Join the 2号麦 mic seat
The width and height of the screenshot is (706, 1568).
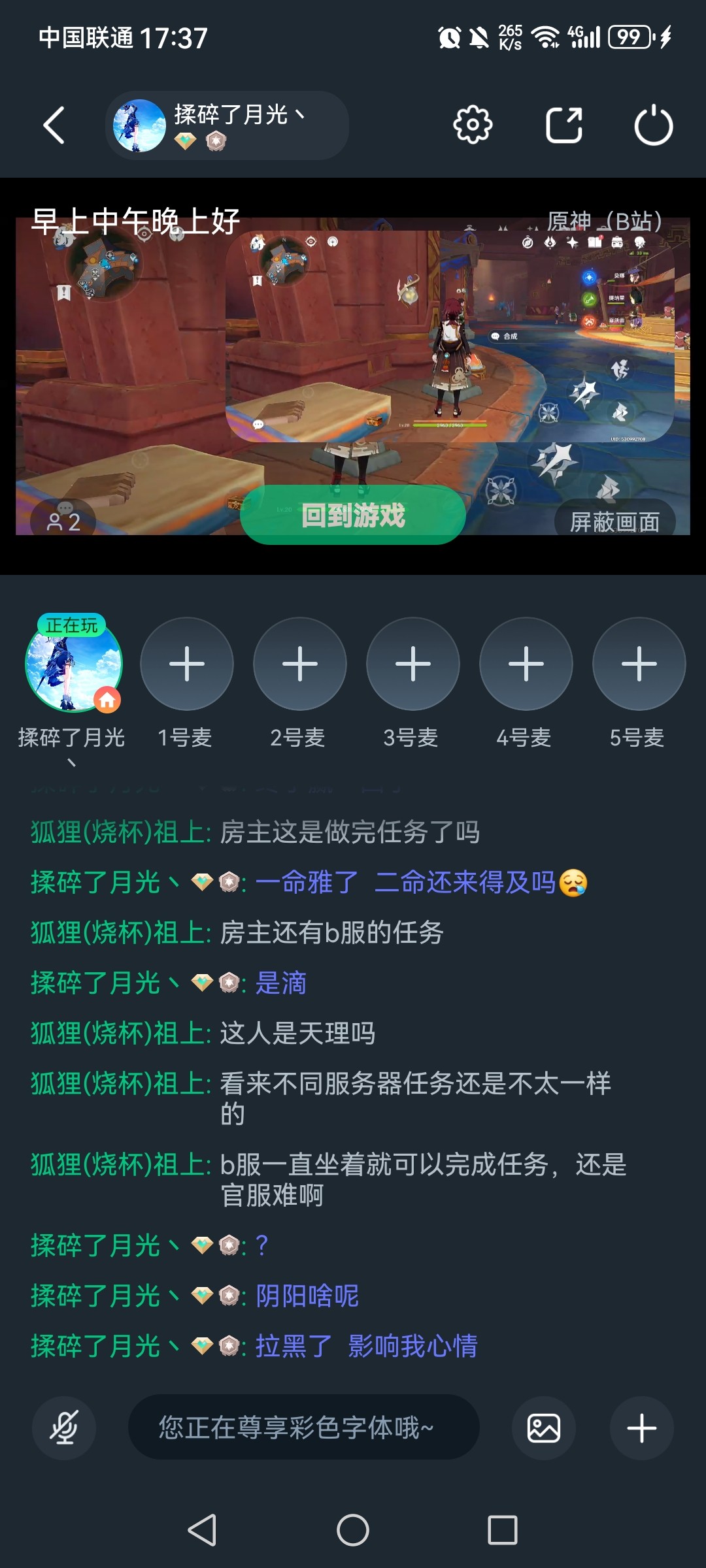pyautogui.click(x=300, y=664)
